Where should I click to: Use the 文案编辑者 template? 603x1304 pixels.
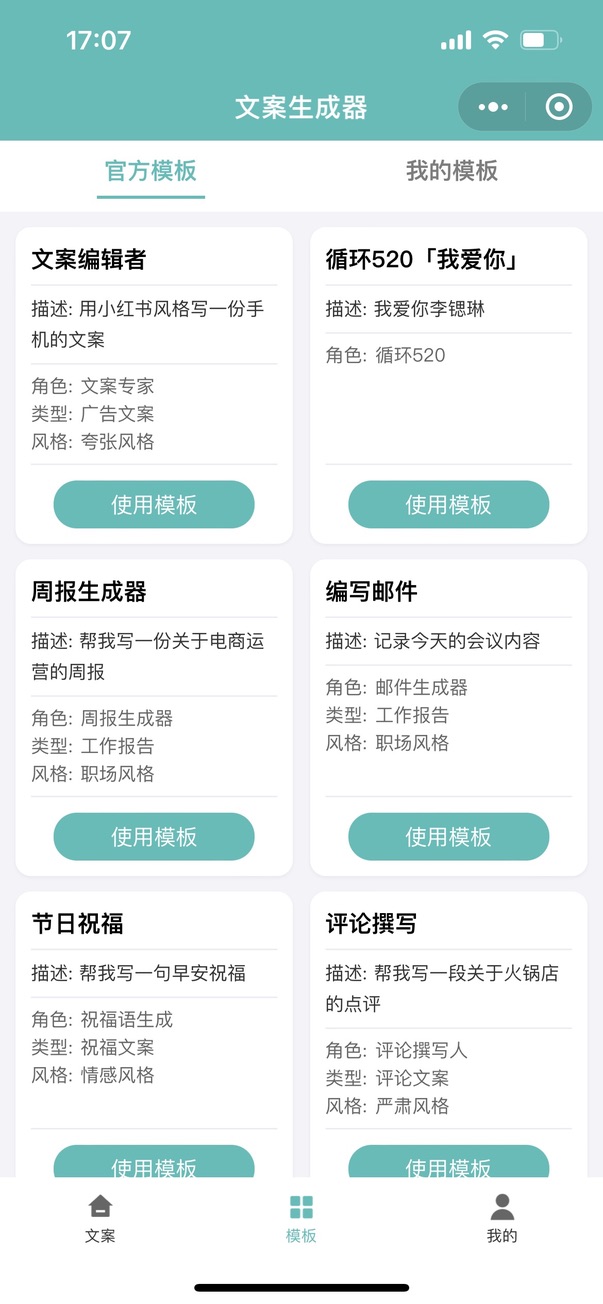pyautogui.click(x=154, y=504)
